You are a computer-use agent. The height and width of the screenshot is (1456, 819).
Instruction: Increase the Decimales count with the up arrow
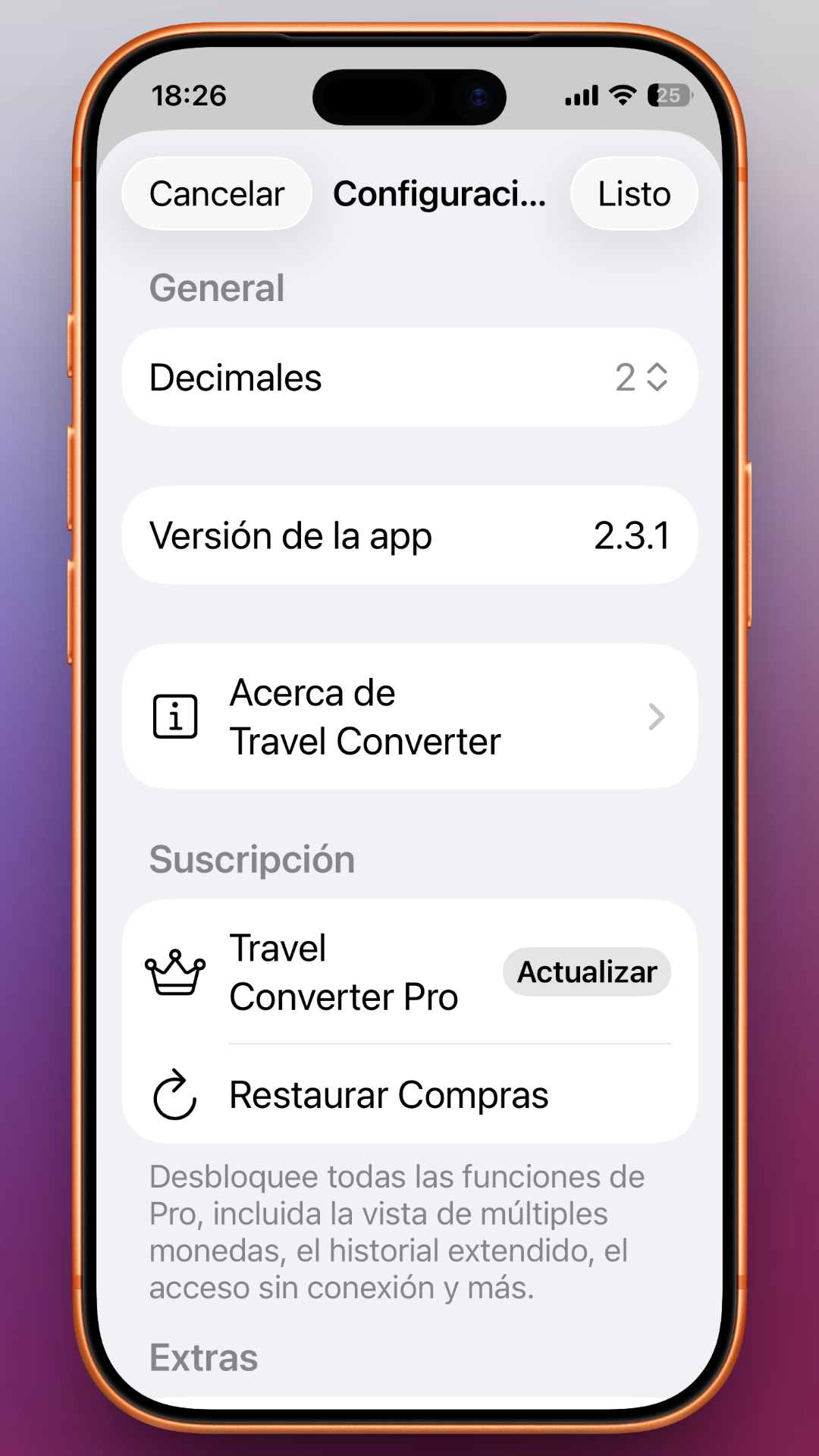tap(657, 369)
